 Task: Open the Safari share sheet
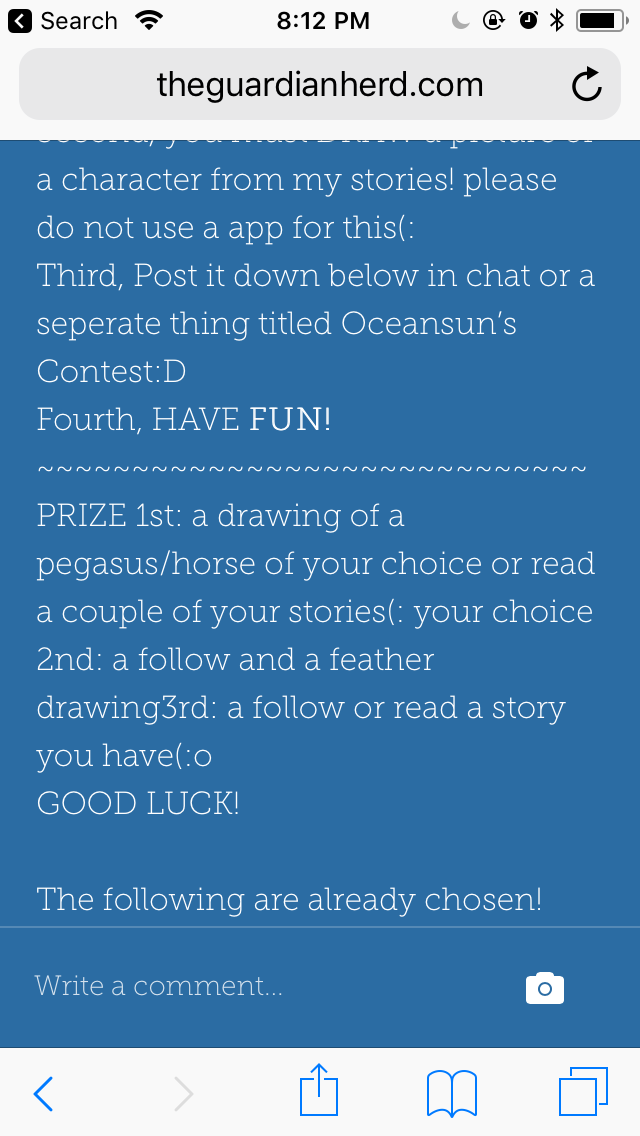[320, 1091]
